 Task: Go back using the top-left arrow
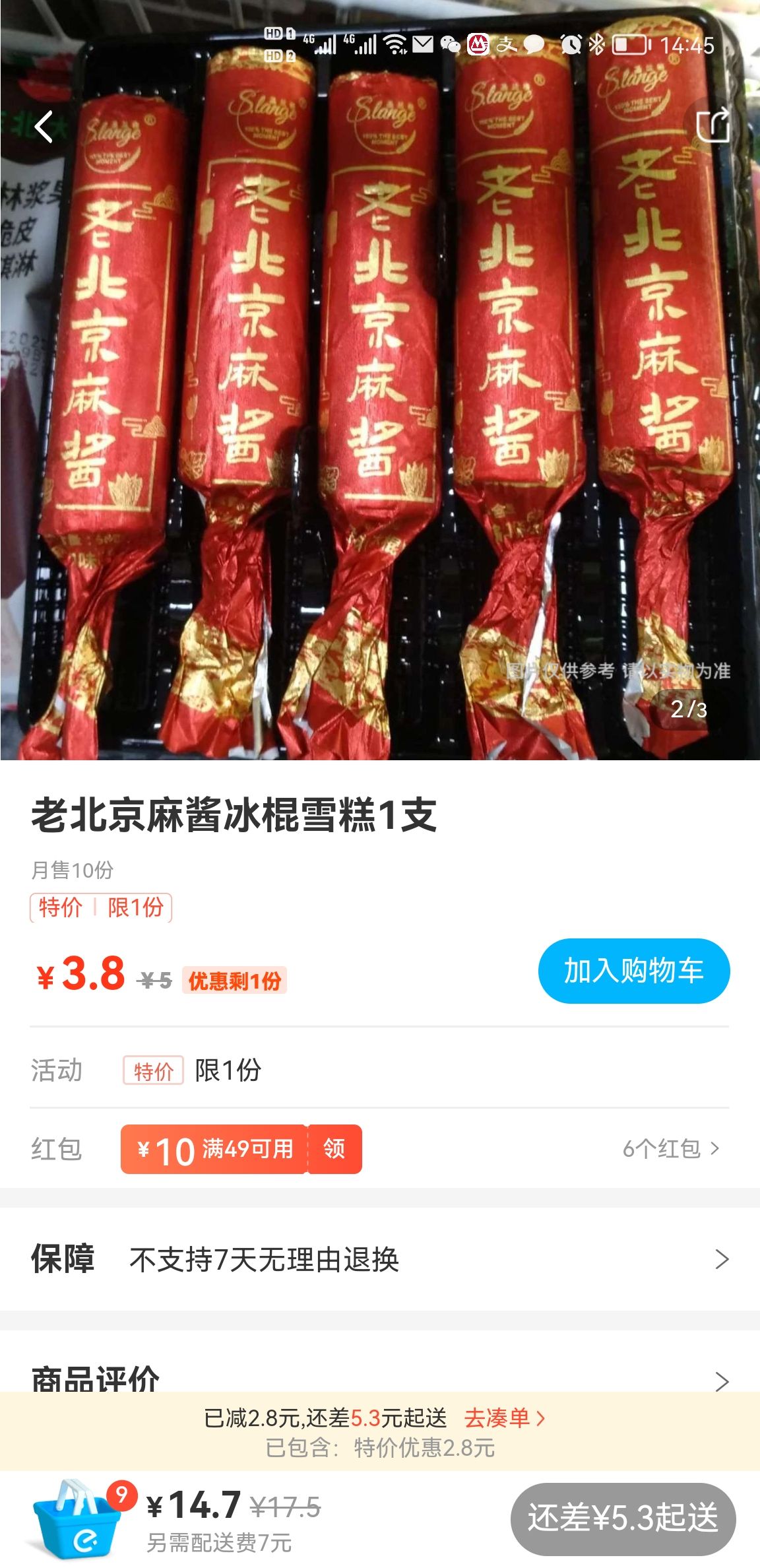pos(44,127)
